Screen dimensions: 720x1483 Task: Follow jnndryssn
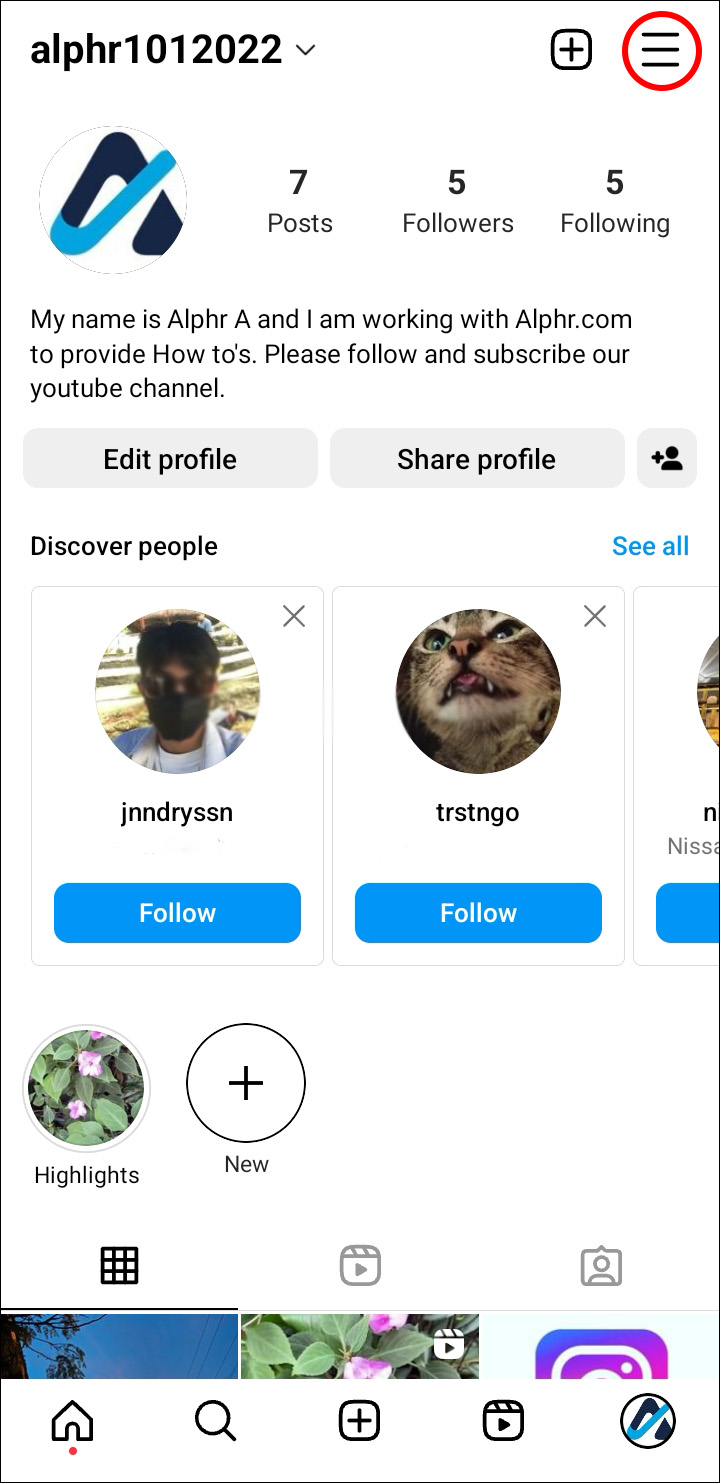pyautogui.click(x=177, y=913)
